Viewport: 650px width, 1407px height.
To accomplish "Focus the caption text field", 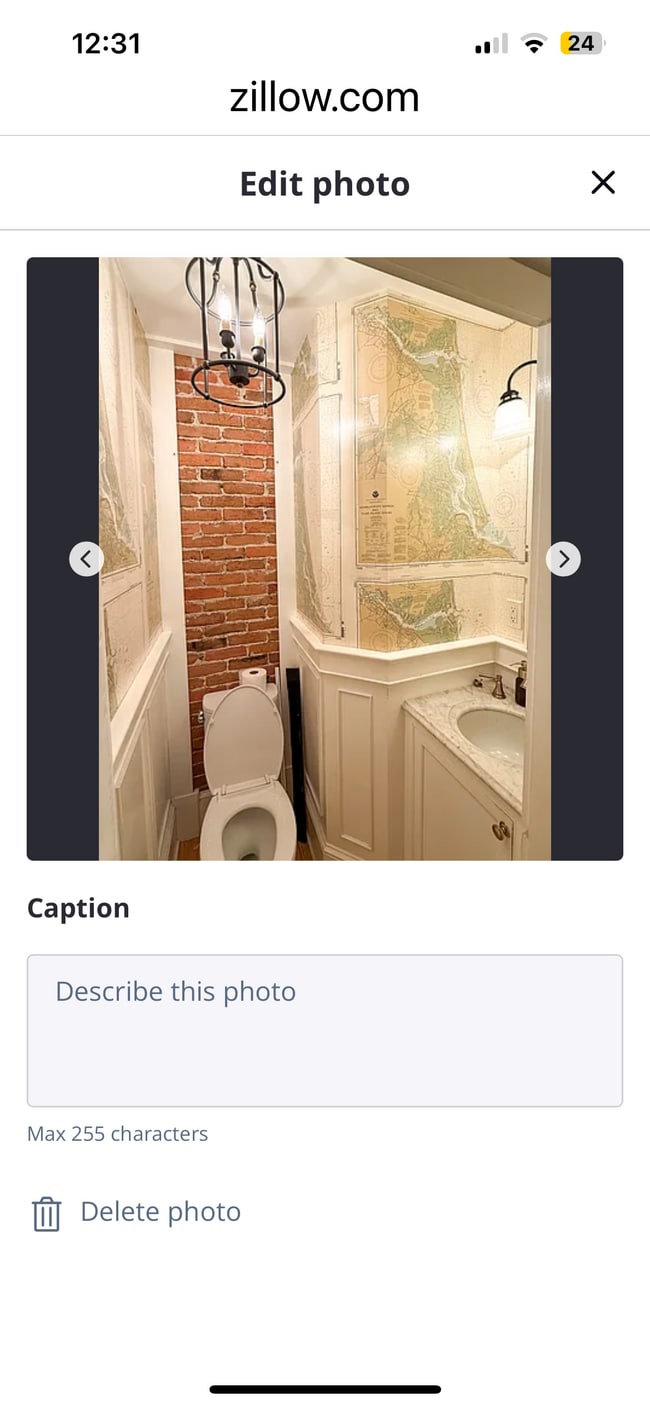I will pos(324,1030).
